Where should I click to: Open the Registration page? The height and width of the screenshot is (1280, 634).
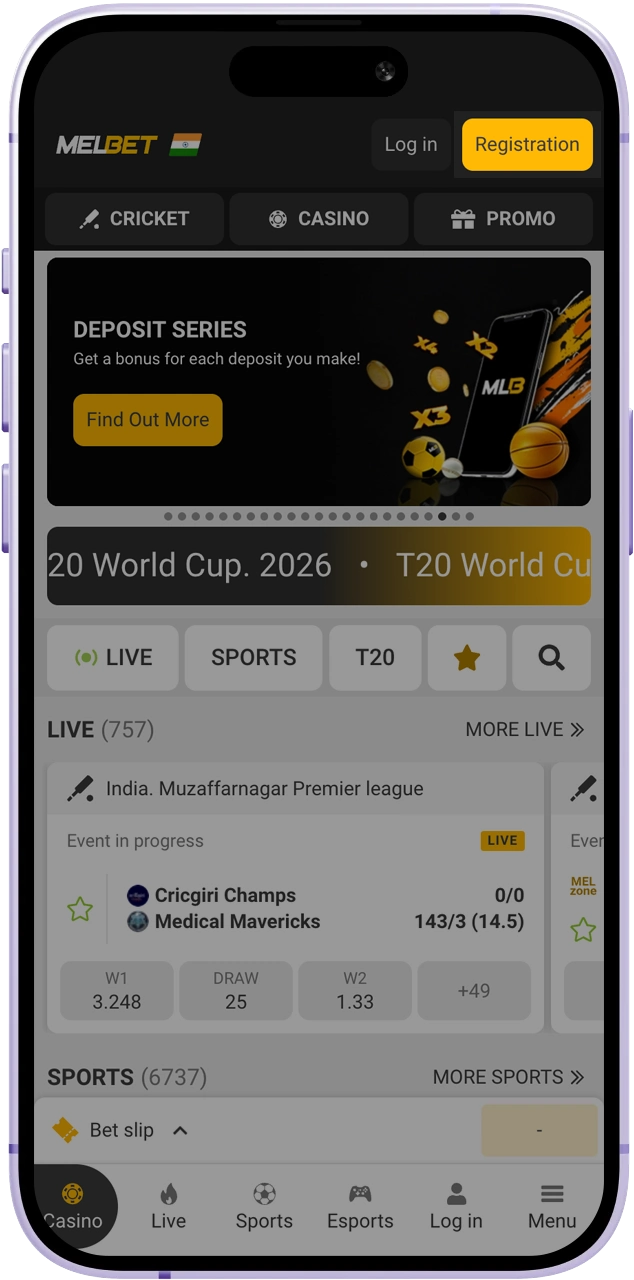tap(527, 145)
